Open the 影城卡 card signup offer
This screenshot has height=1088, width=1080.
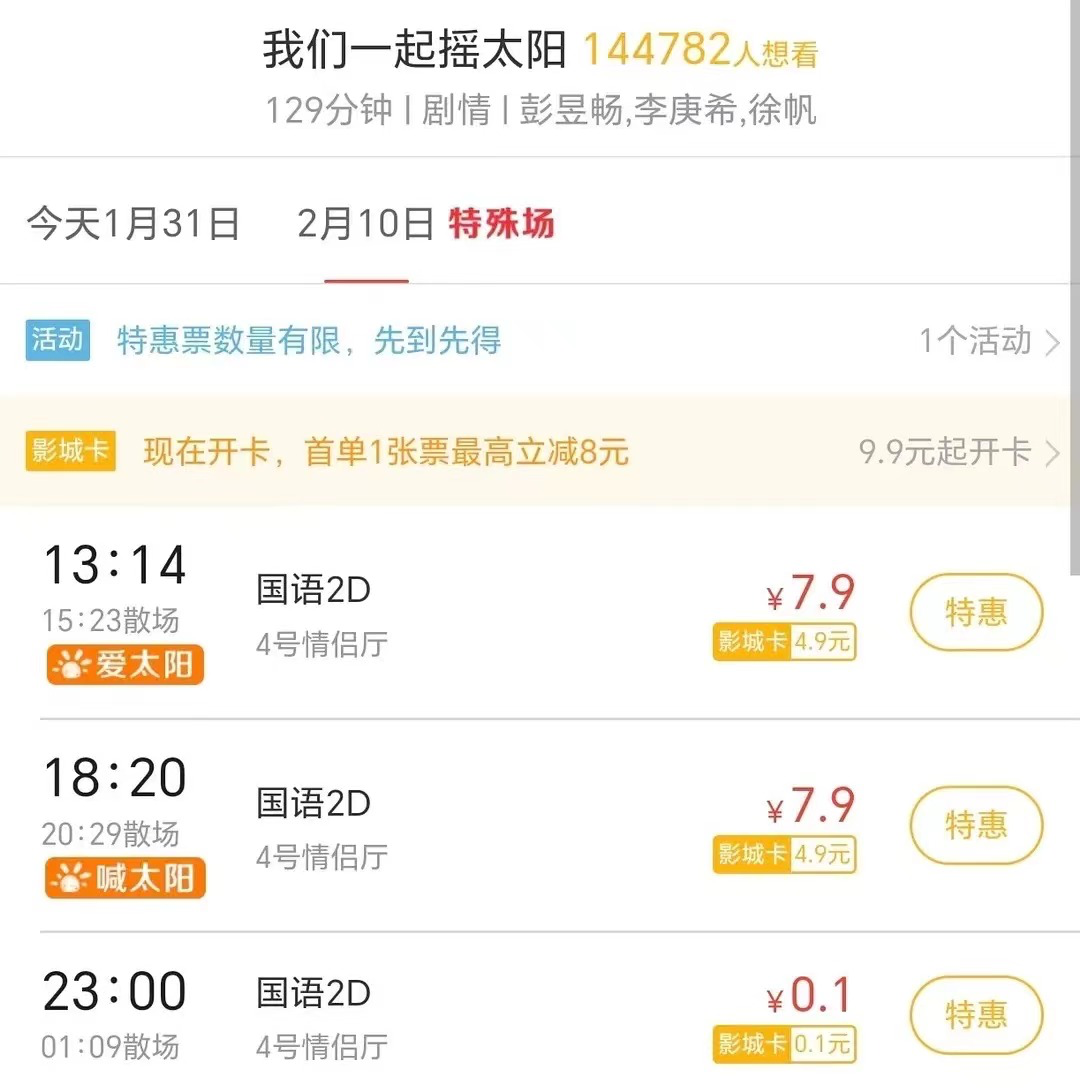(540, 453)
